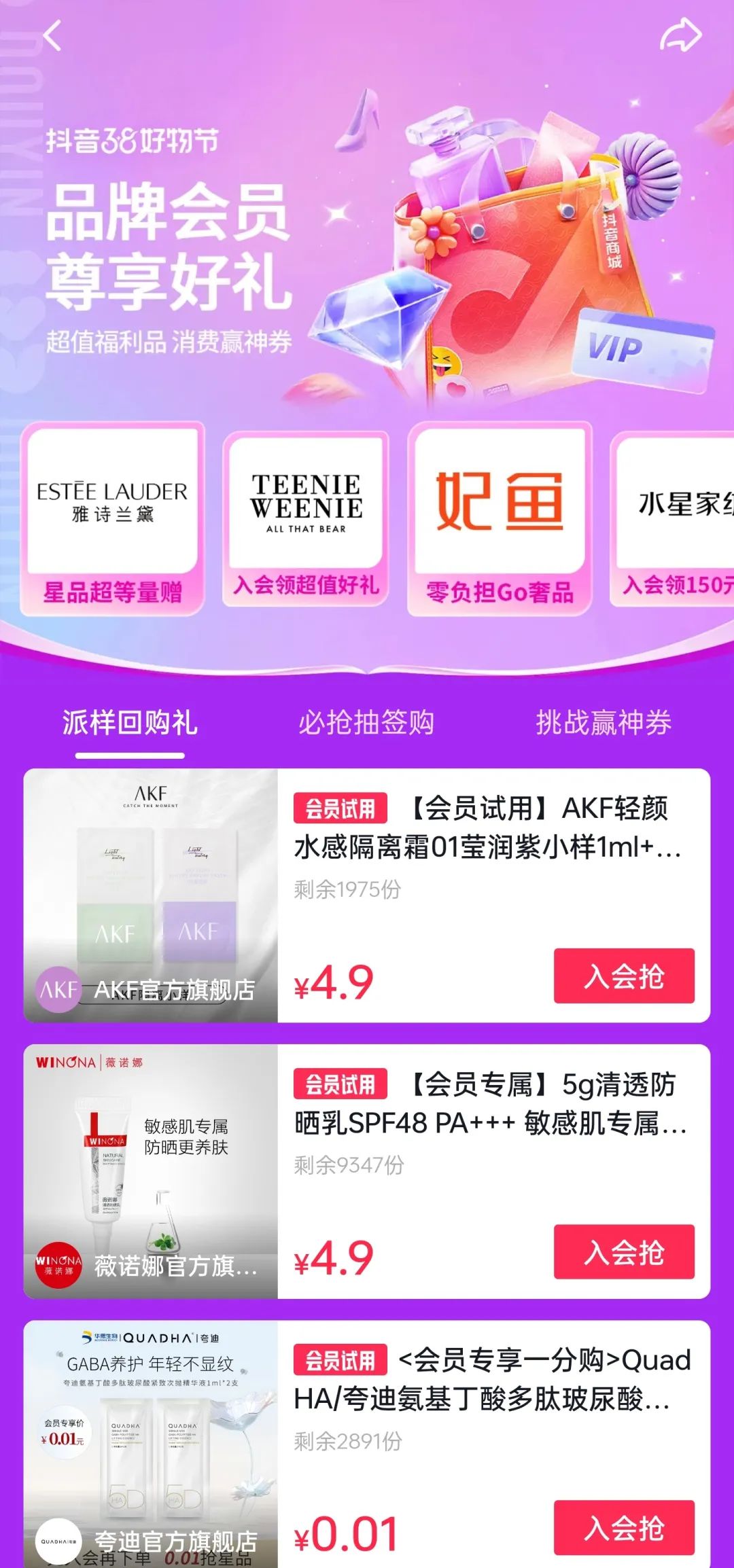
Task: Switch to the 挑战赢神券 tab
Action: pyautogui.click(x=604, y=722)
